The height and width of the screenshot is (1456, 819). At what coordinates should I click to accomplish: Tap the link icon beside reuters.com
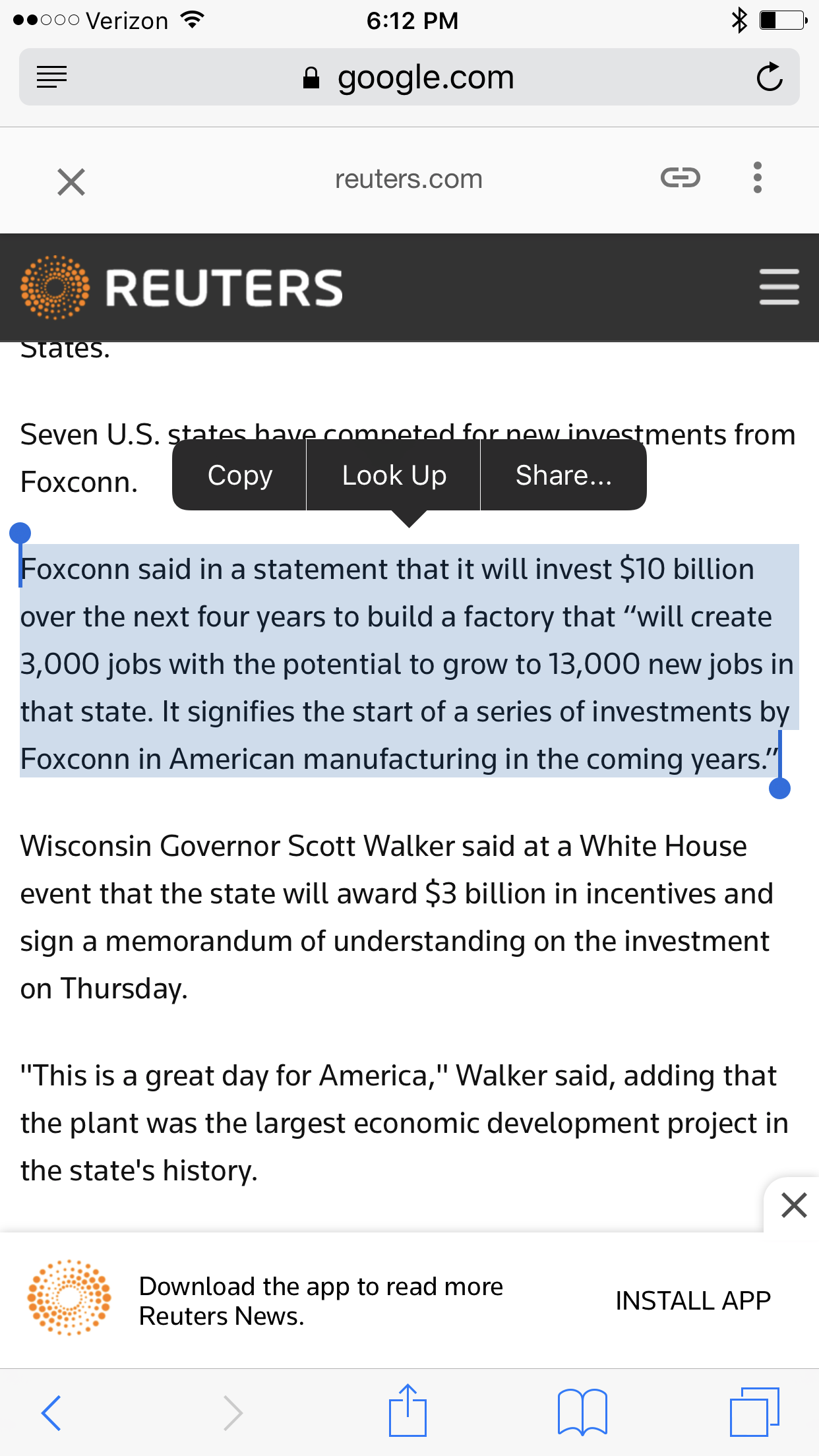tap(681, 178)
